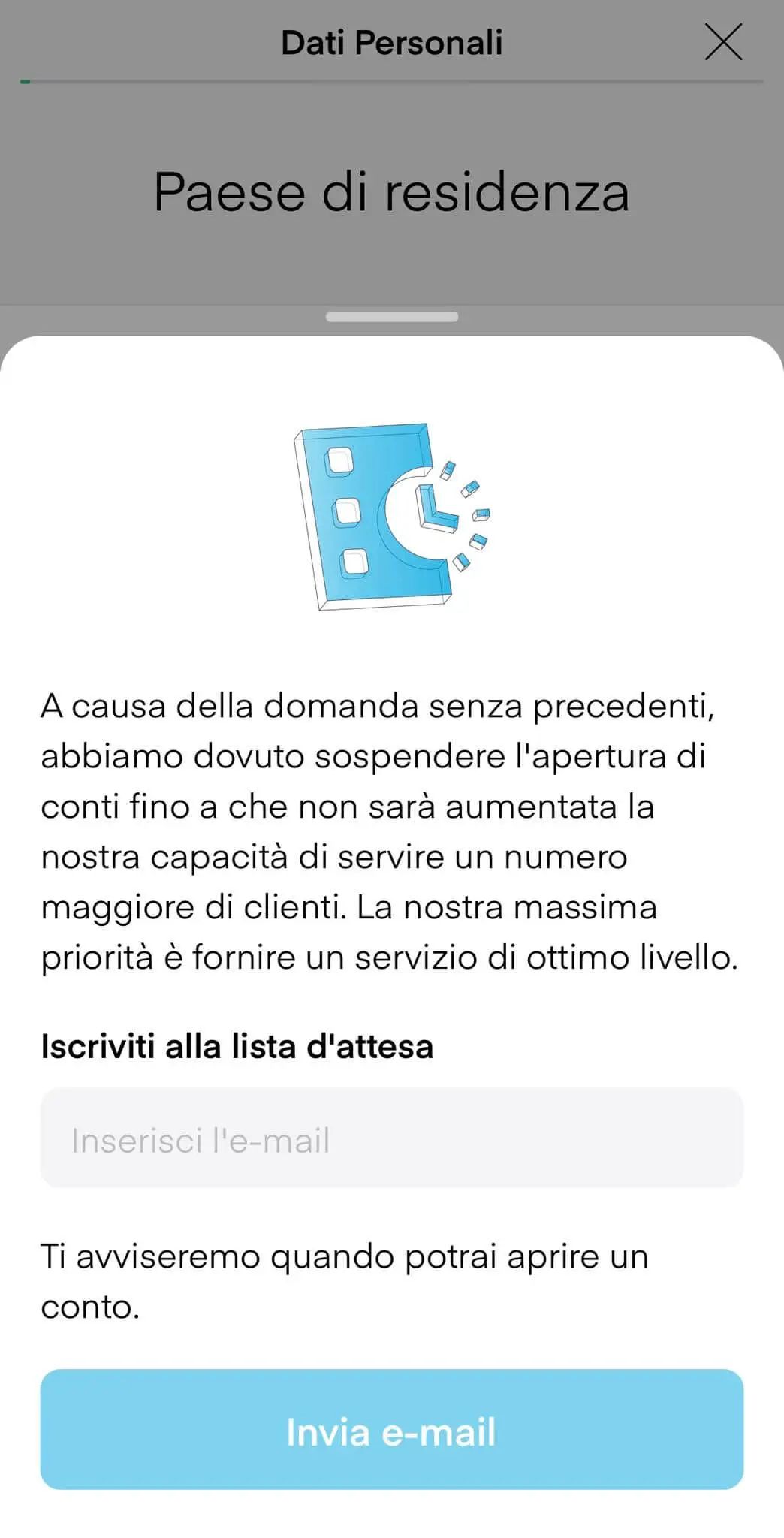Image resolution: width=784 pixels, height=1538 pixels.
Task: Tap the e-mail input field
Action: click(392, 1138)
